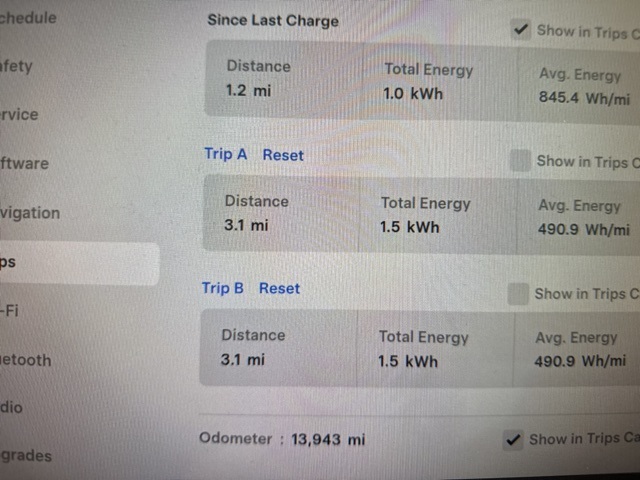This screenshot has width=640, height=480.
Task: Open the Schedule menu
Action: pos(28,18)
